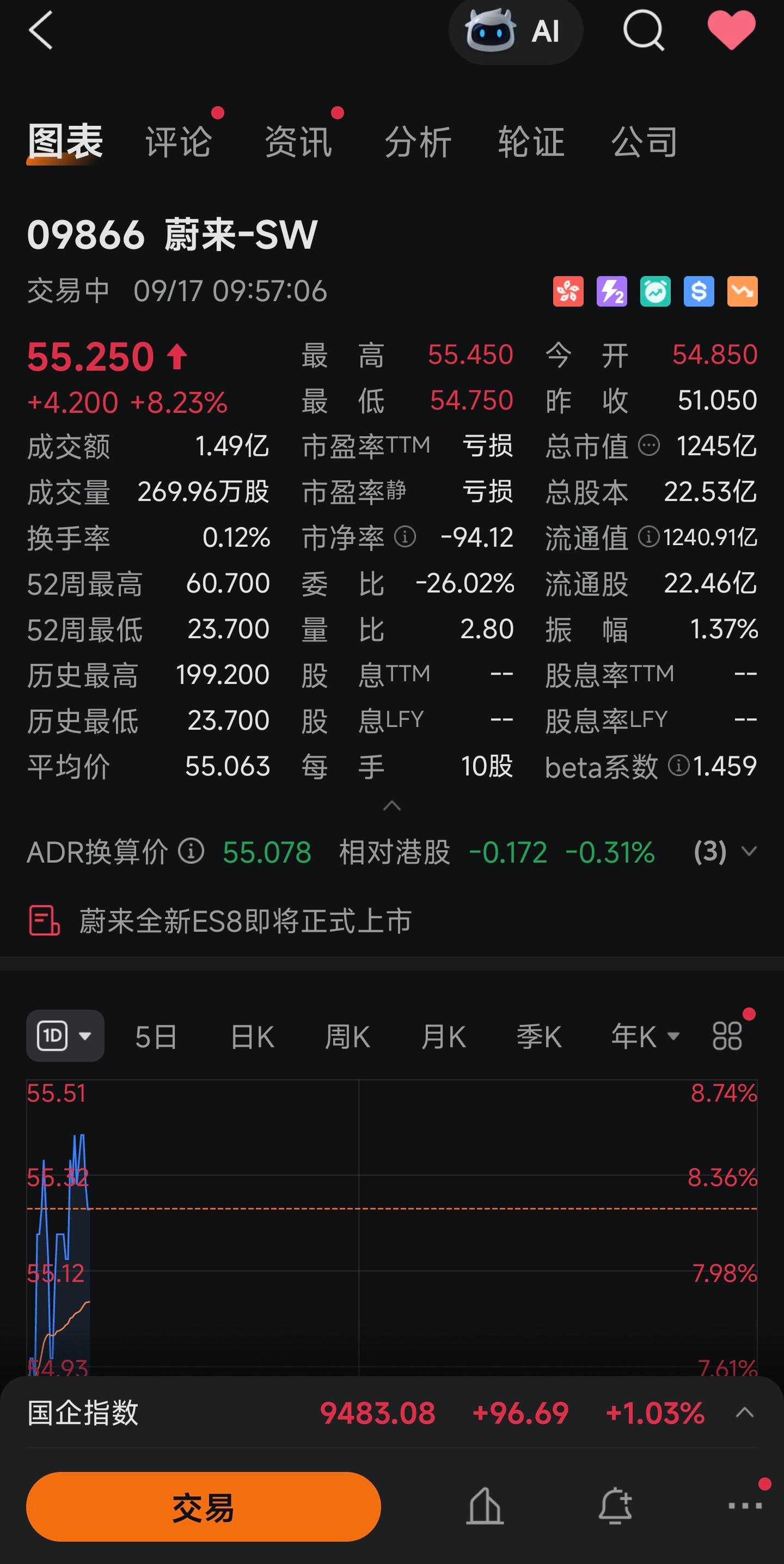Switch to the 公司 tab

[x=645, y=142]
